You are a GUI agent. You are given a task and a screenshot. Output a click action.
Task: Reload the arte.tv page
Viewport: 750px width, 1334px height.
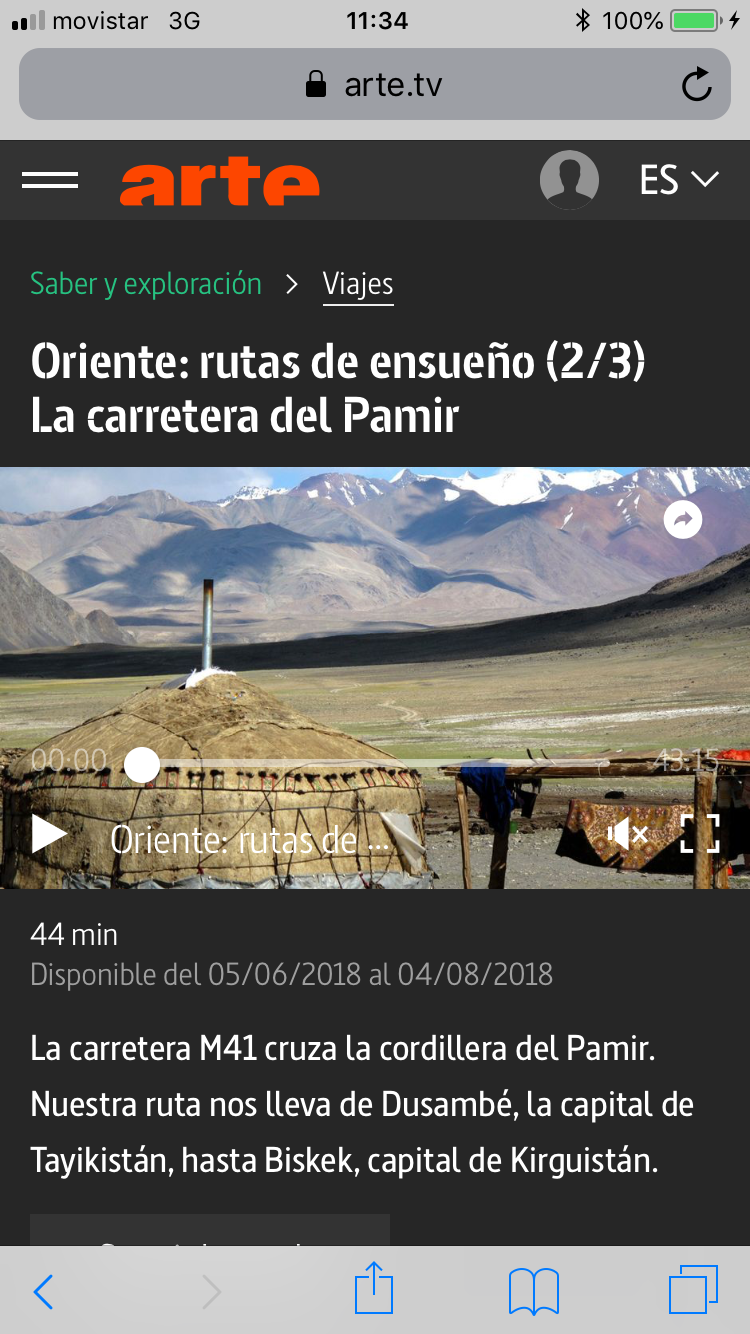point(696,85)
